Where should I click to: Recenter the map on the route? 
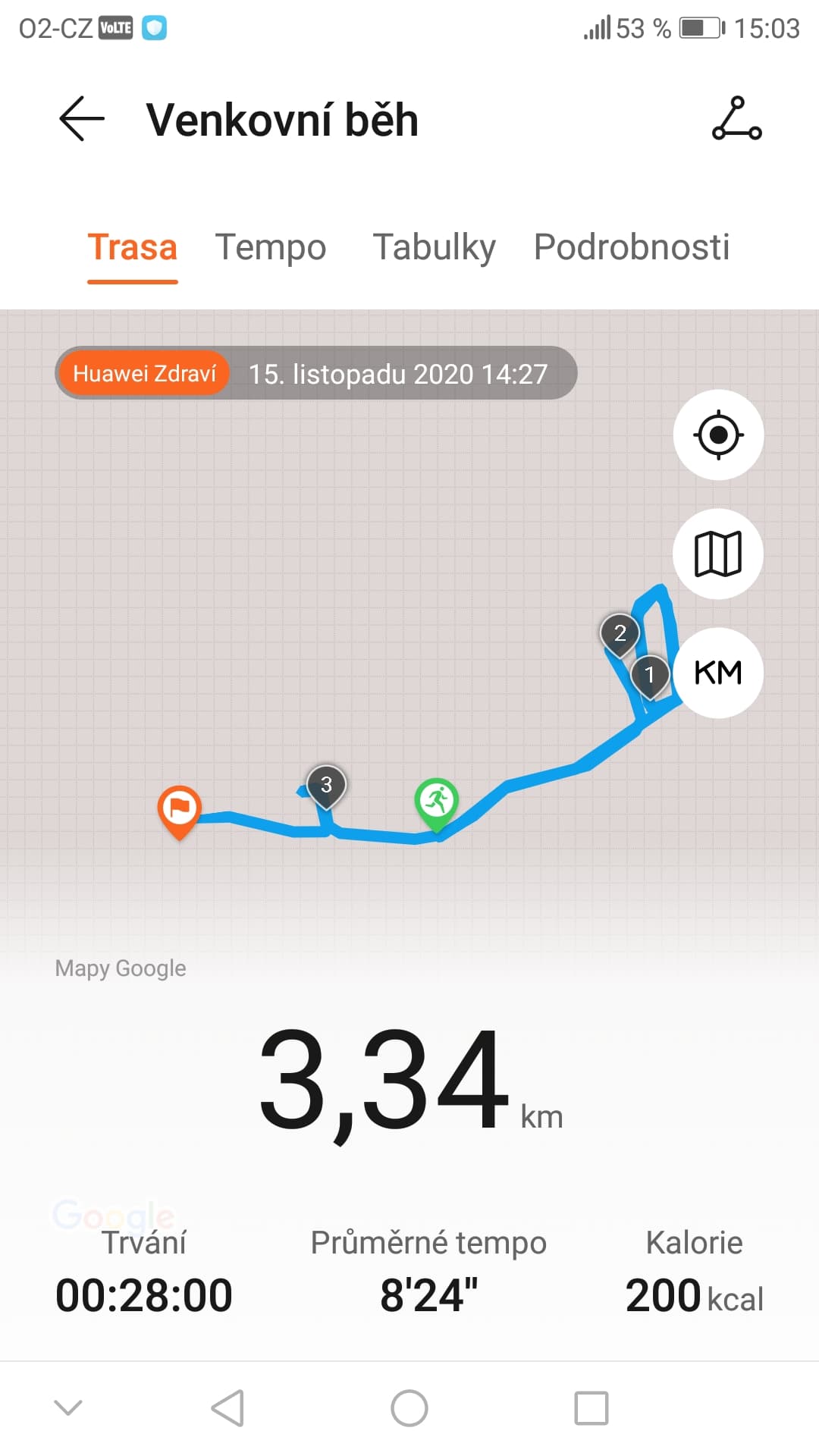click(718, 435)
